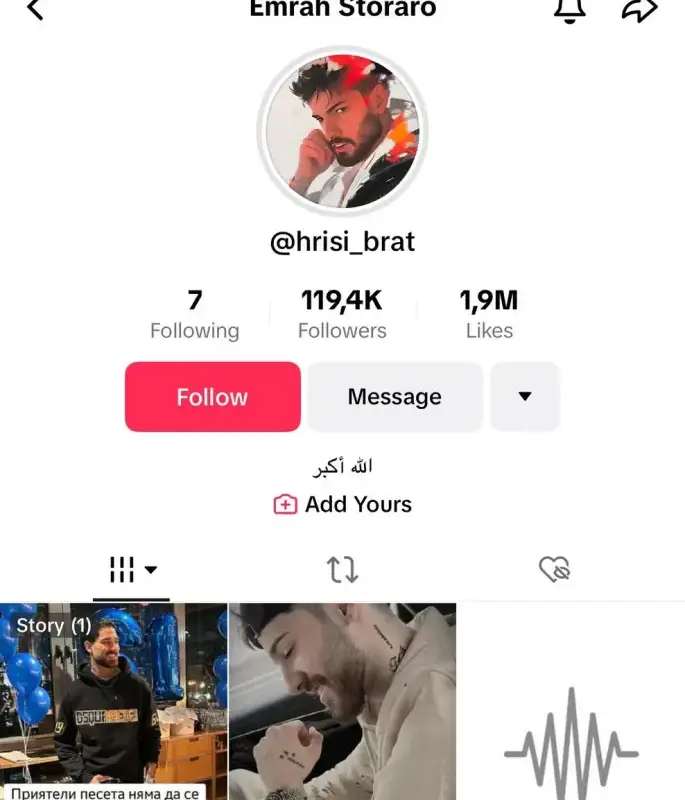Open the notifications bell for this profile
685x800 pixels.
570,10
